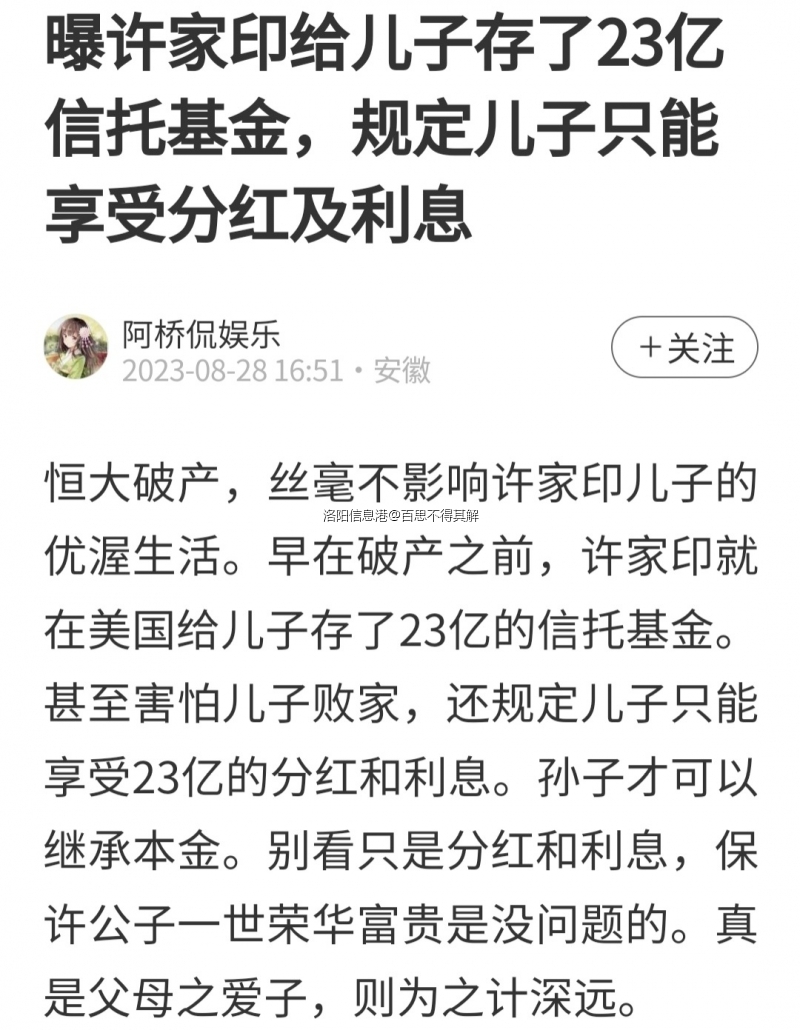Select the phrase 恒大破产 in the article
This screenshot has width=800, height=1030.
(x=135, y=482)
